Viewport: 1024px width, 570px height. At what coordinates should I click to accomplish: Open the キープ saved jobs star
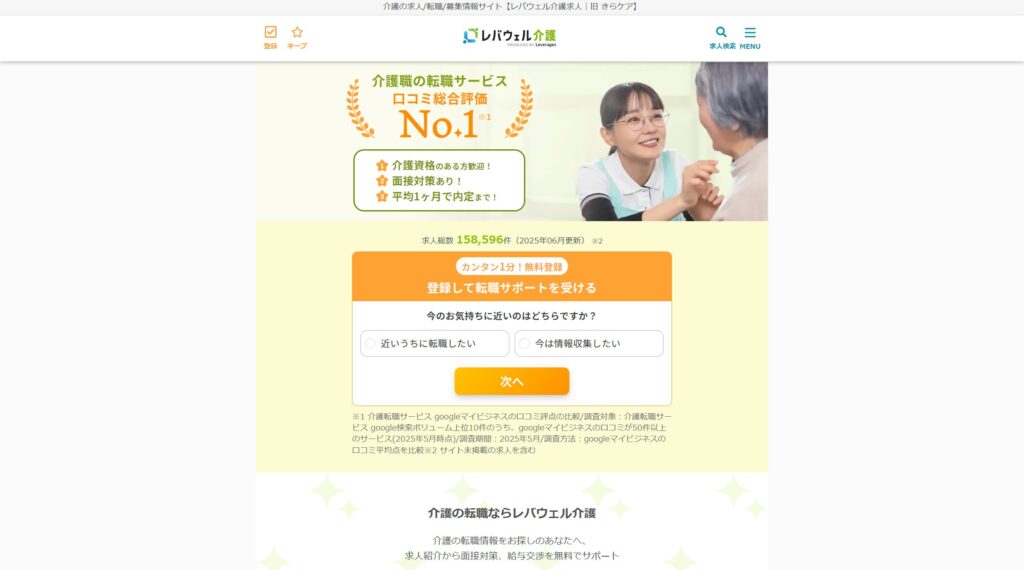tap(297, 37)
